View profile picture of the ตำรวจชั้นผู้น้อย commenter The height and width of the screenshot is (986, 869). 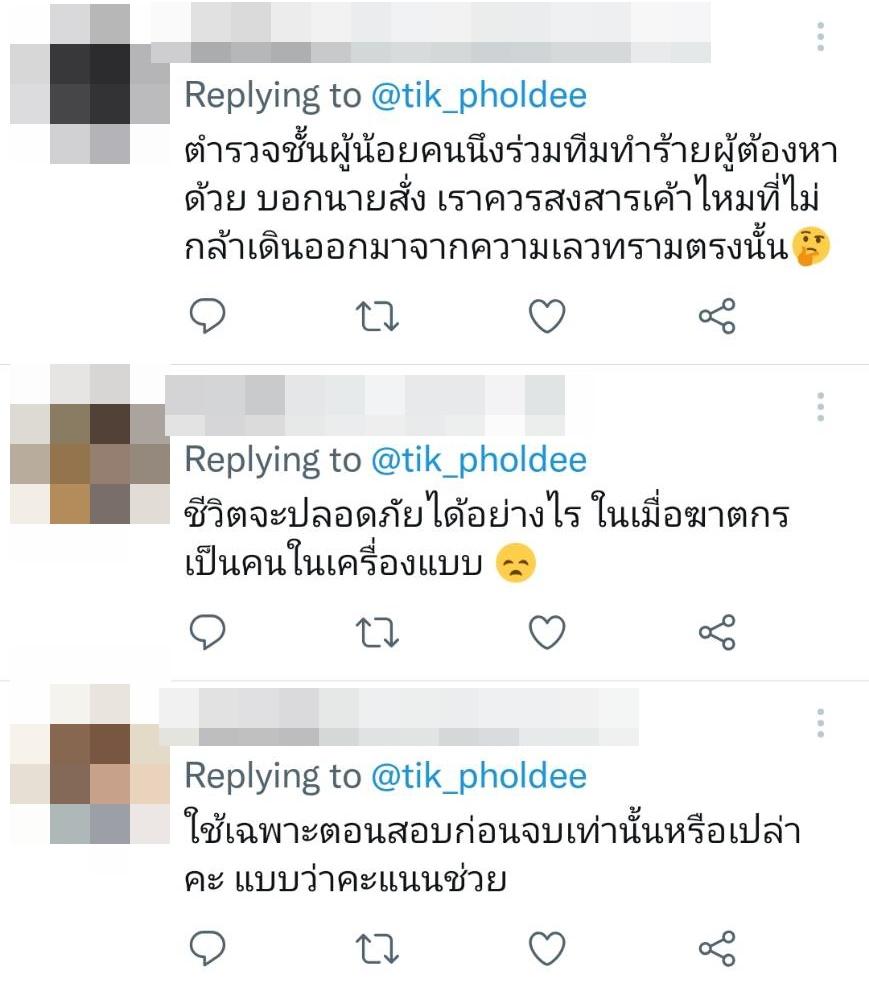[x=90, y=84]
